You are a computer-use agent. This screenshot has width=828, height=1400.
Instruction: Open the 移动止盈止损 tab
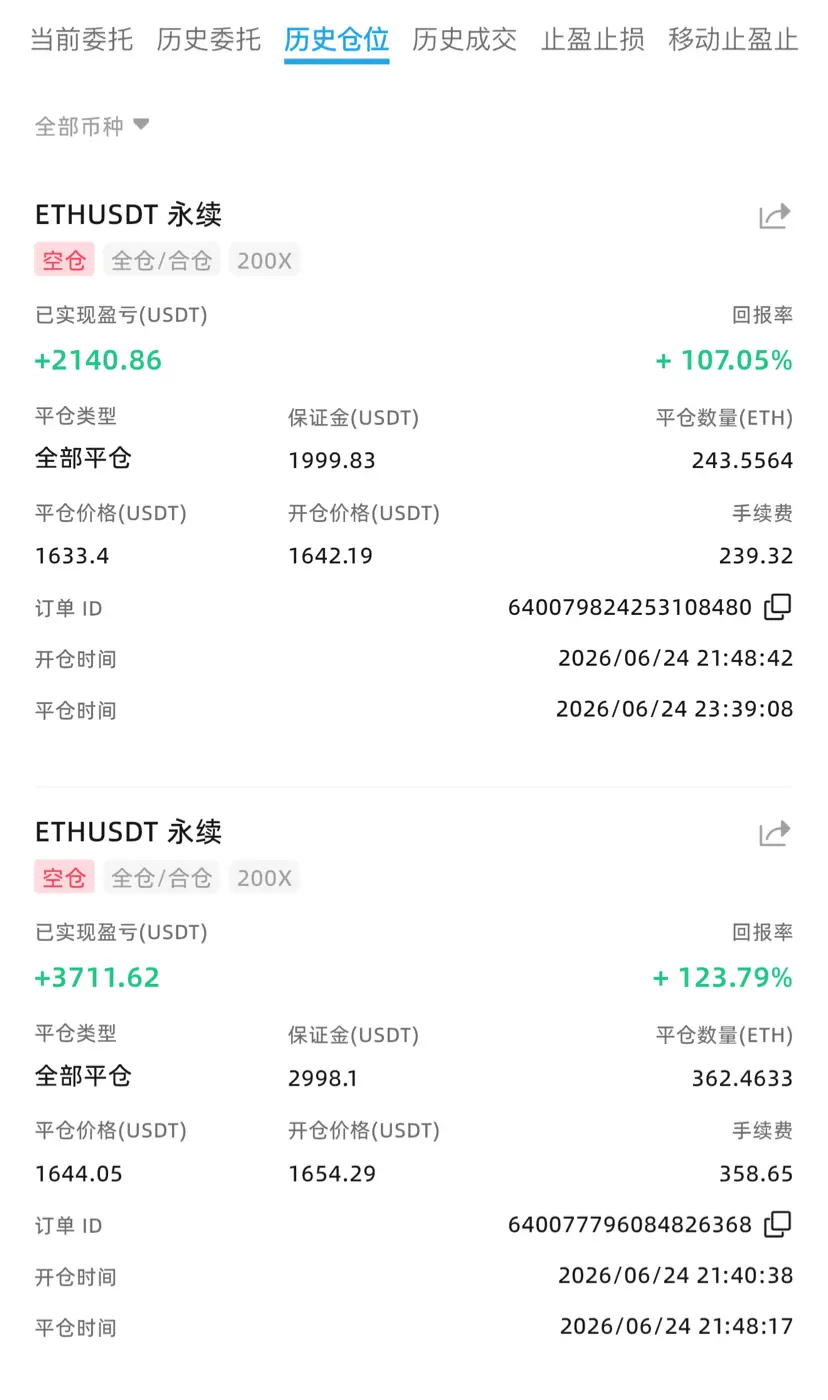point(734,40)
